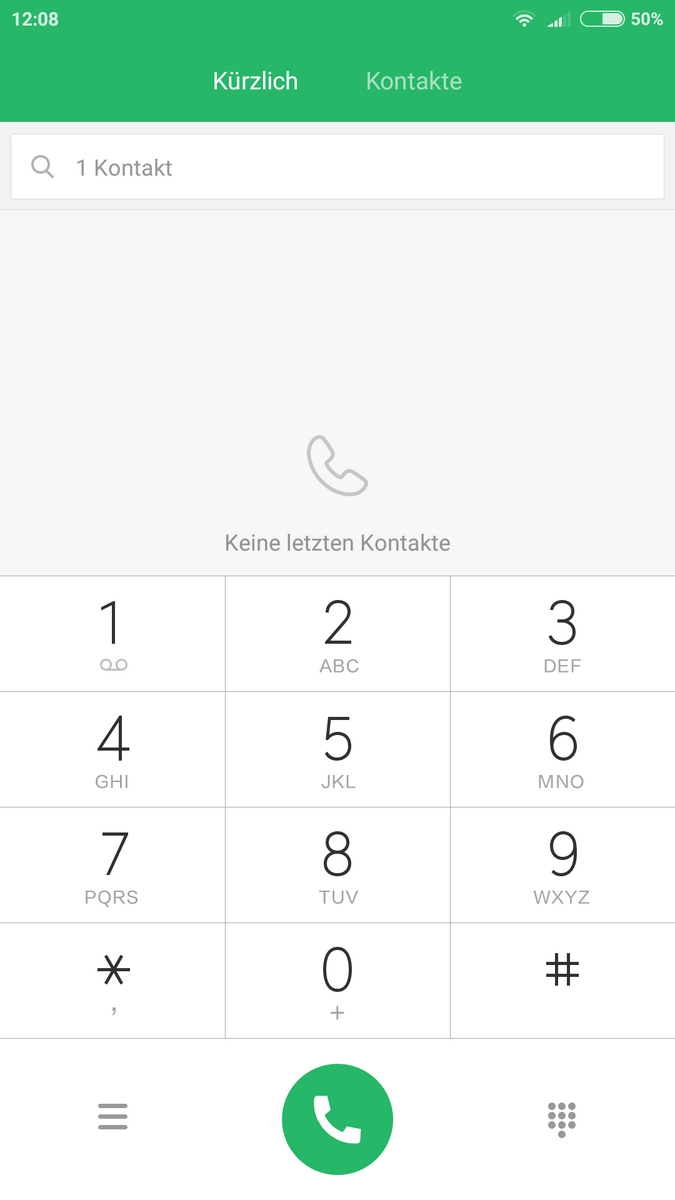Tap the hash key
675x1200 pixels.
pyautogui.click(x=563, y=981)
